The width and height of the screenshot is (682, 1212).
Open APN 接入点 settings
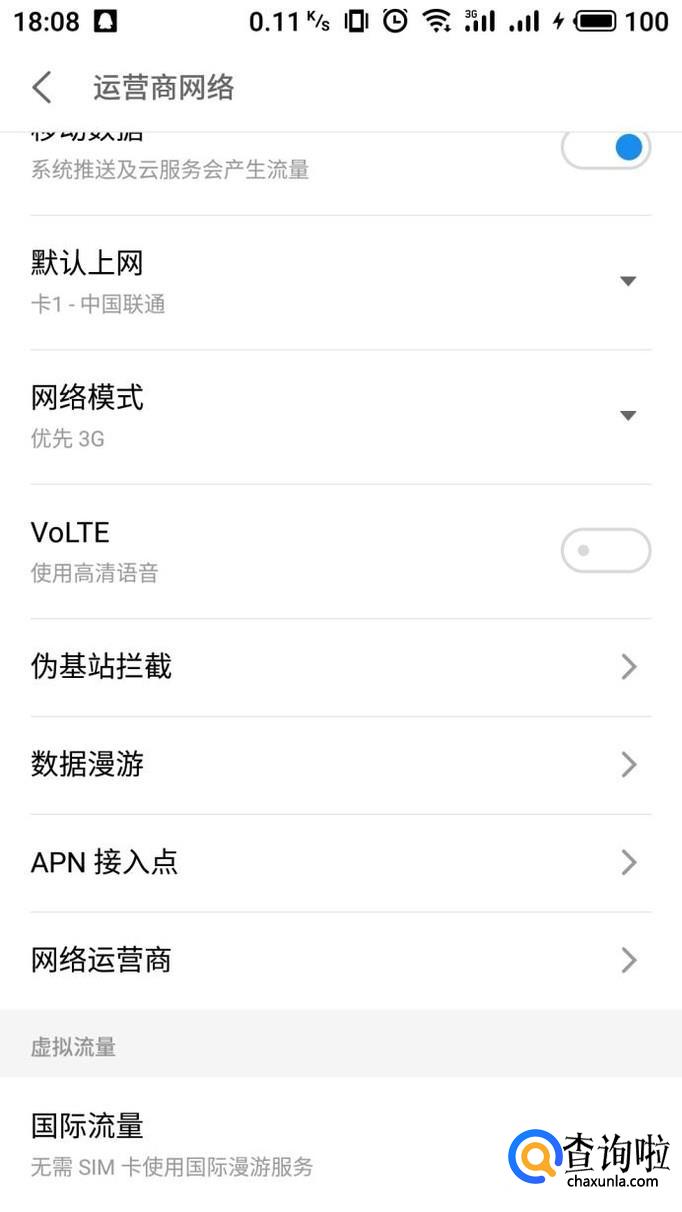[x=340, y=863]
